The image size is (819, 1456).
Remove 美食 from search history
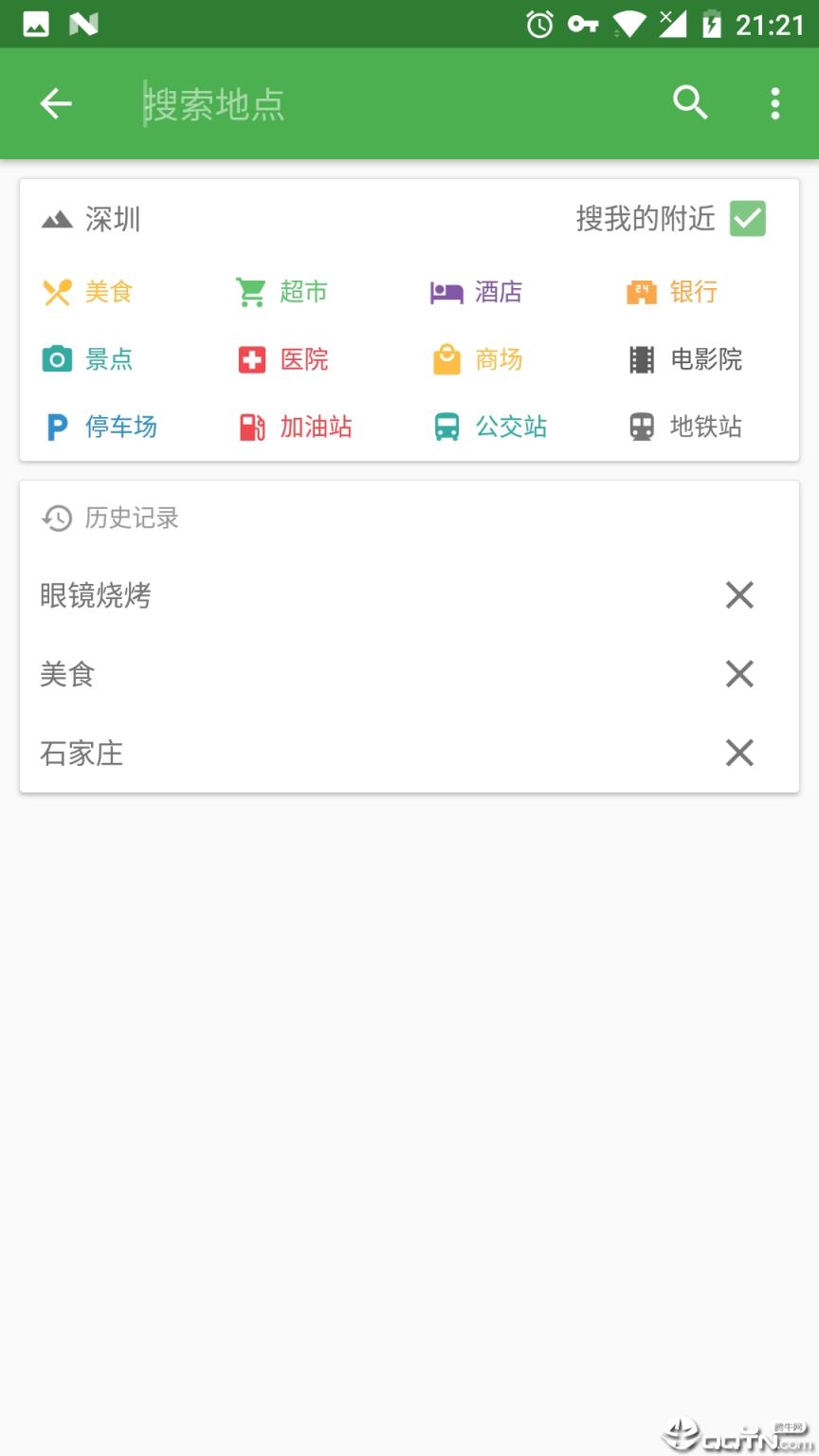[739, 674]
